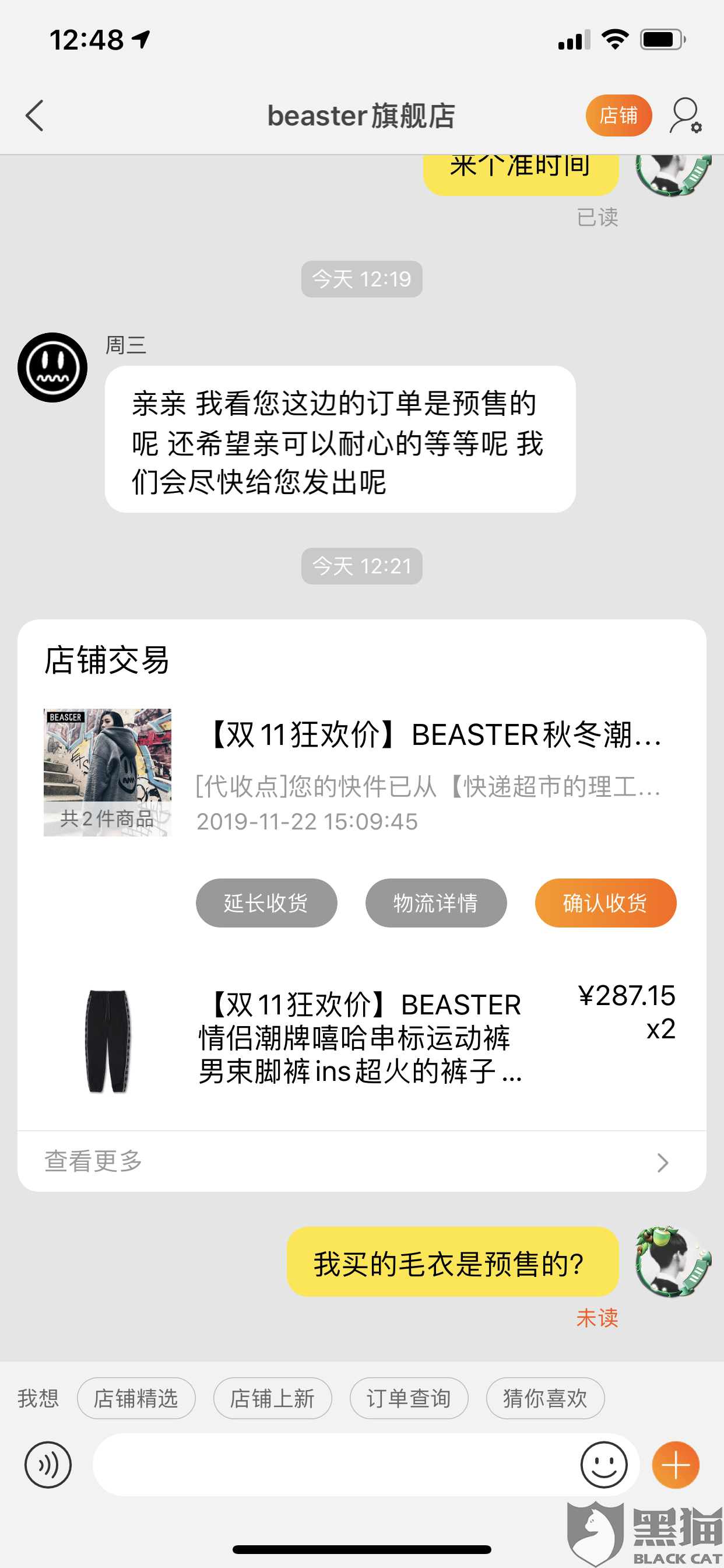Open the BEASTER hoodie order thumbnail
724x1568 pixels.
107,772
